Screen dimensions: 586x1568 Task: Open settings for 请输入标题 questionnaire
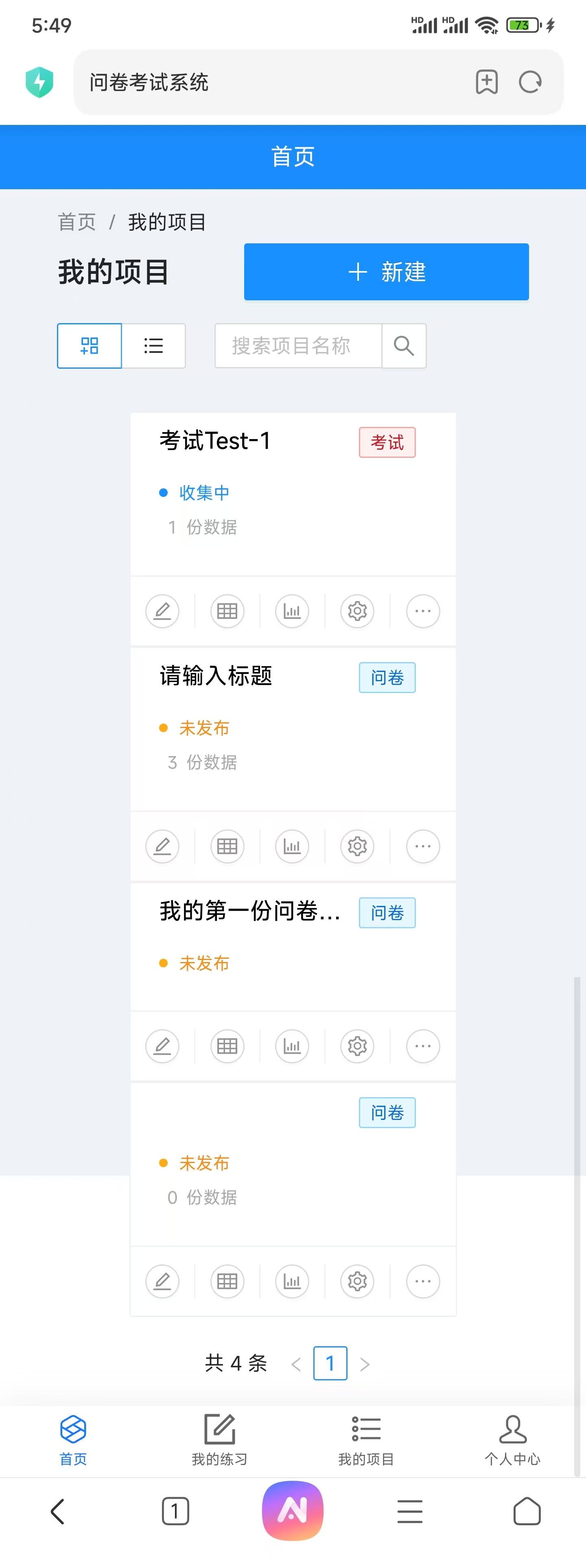pos(357,846)
